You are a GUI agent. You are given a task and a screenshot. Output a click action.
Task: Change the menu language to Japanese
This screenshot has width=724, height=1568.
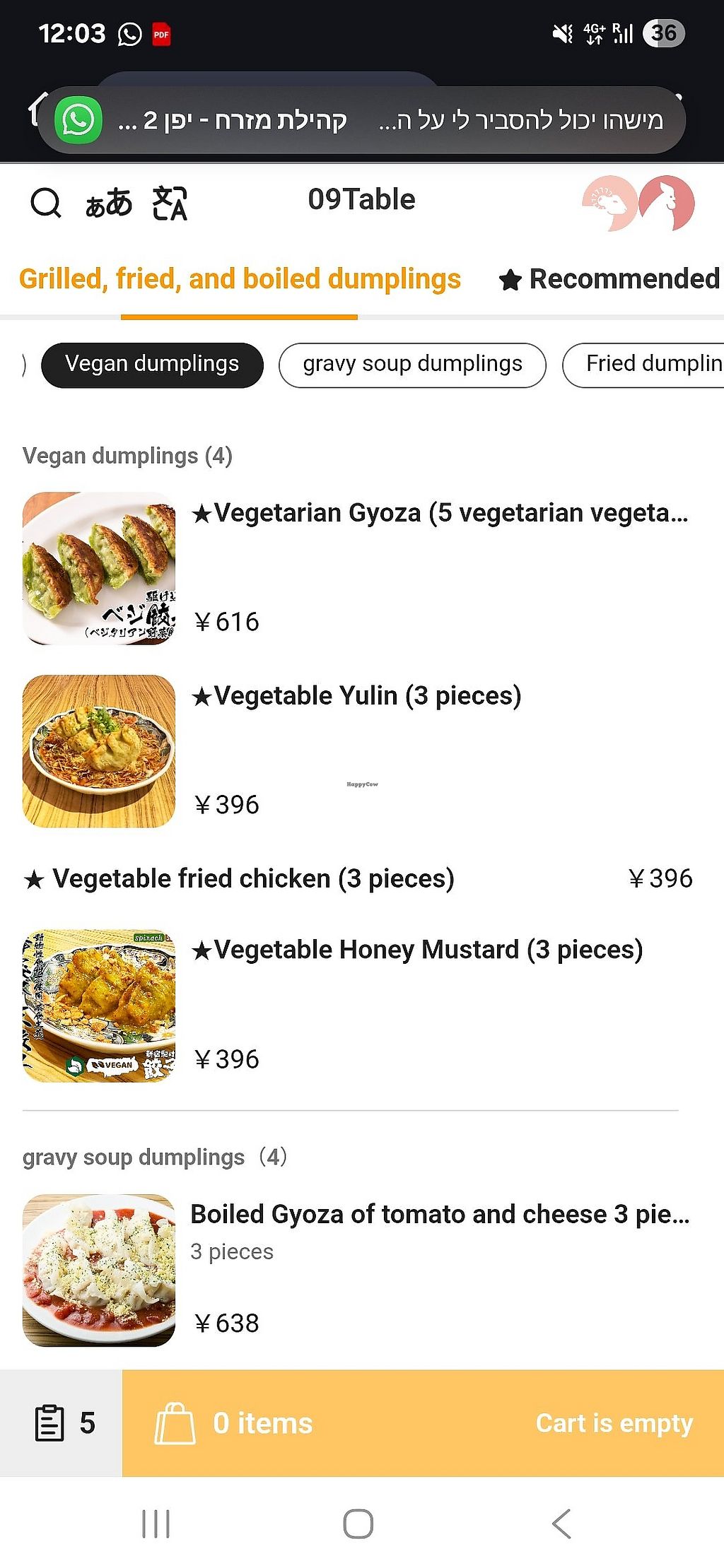tap(108, 204)
